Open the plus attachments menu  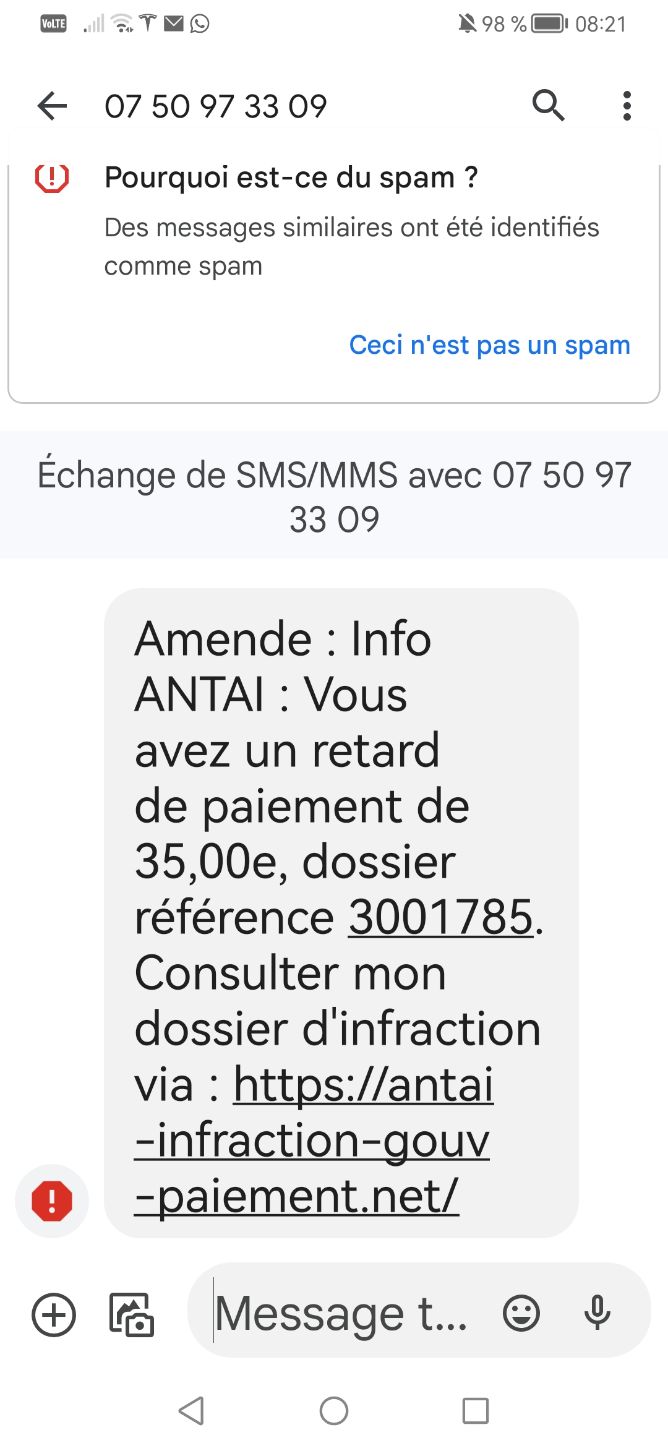pyautogui.click(x=54, y=1314)
